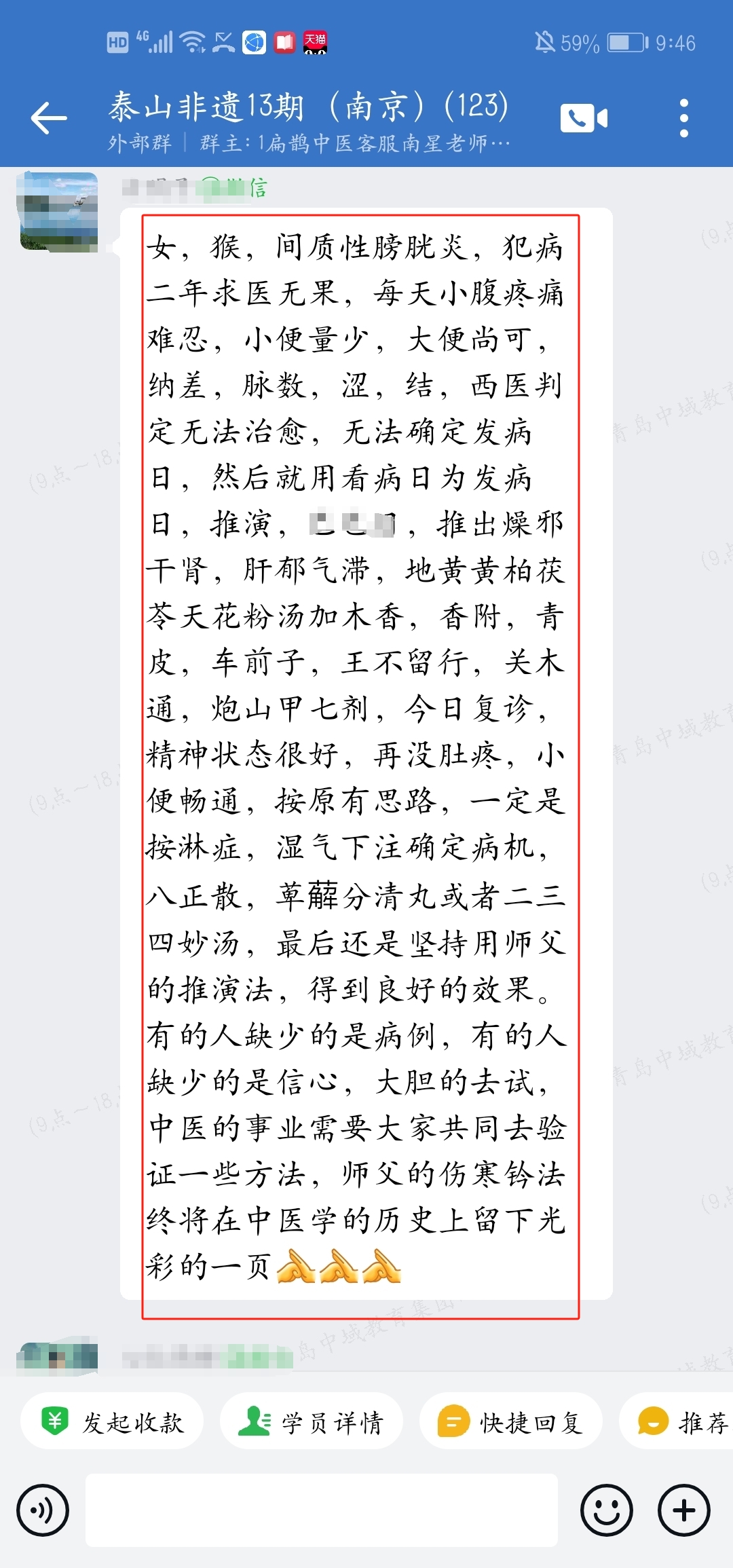Open the sender's avatar profile
733x1568 pixels.
coord(57,212)
